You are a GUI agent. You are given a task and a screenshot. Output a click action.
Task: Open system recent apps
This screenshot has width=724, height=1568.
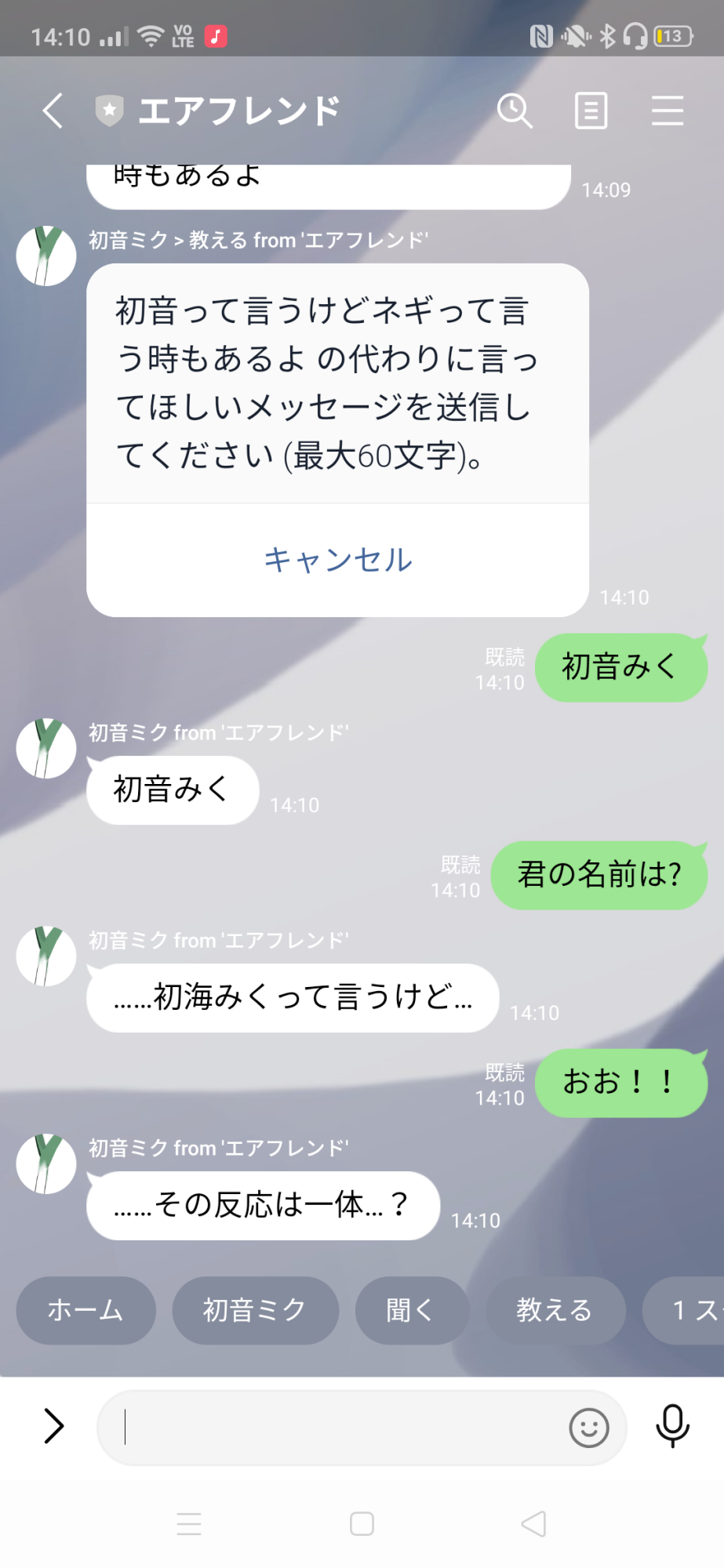point(189,1524)
